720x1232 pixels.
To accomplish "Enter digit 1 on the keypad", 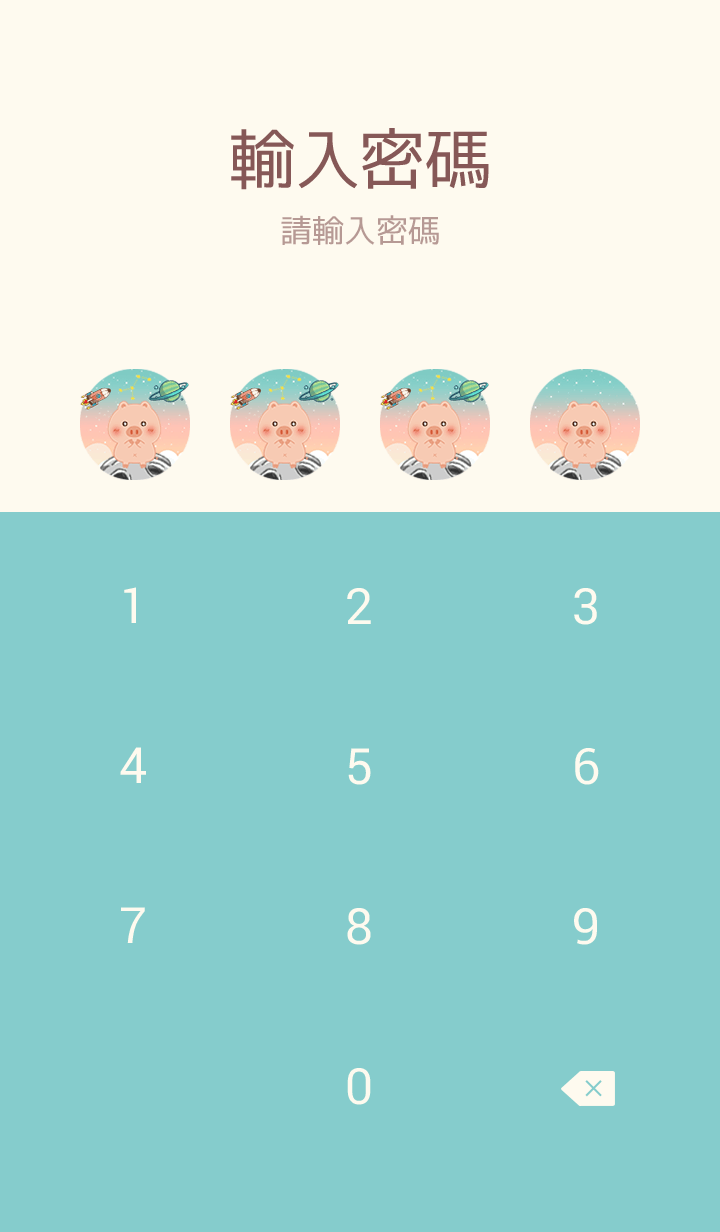I will (x=132, y=607).
